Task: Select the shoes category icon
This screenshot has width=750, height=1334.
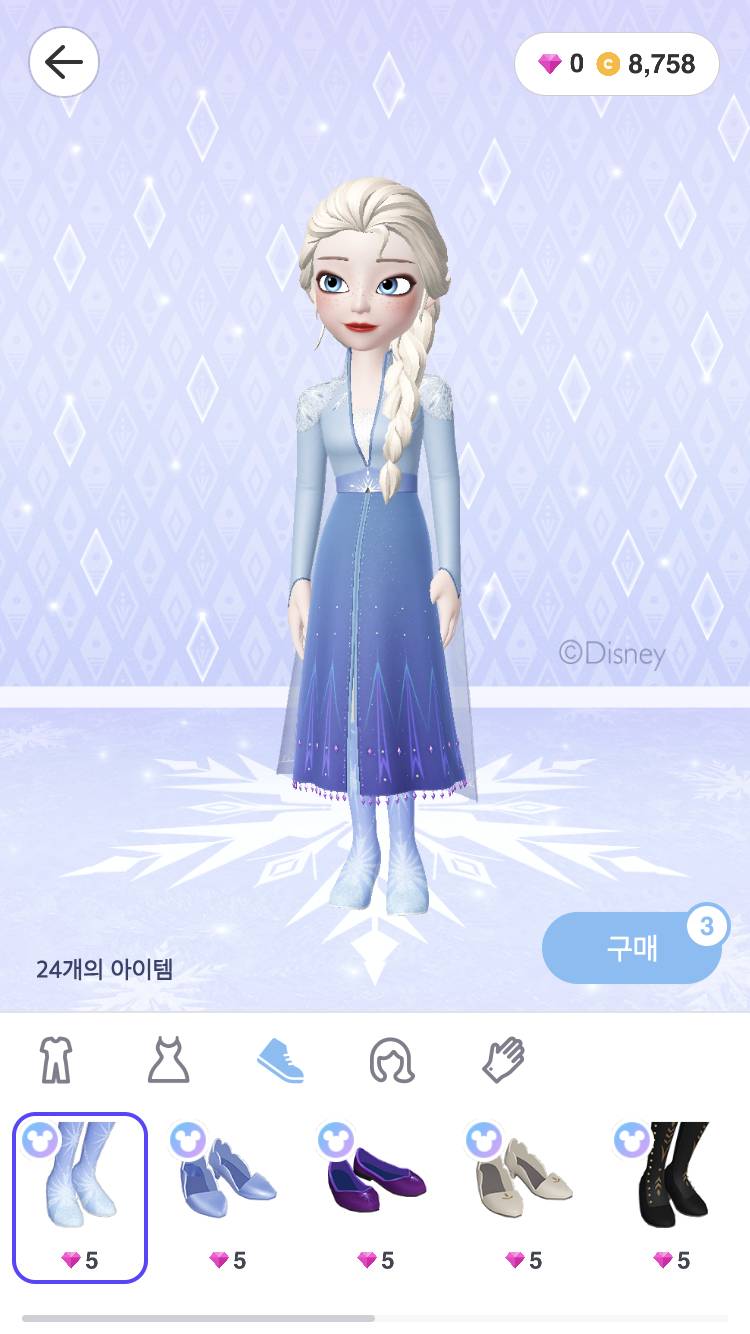Action: tap(279, 1057)
